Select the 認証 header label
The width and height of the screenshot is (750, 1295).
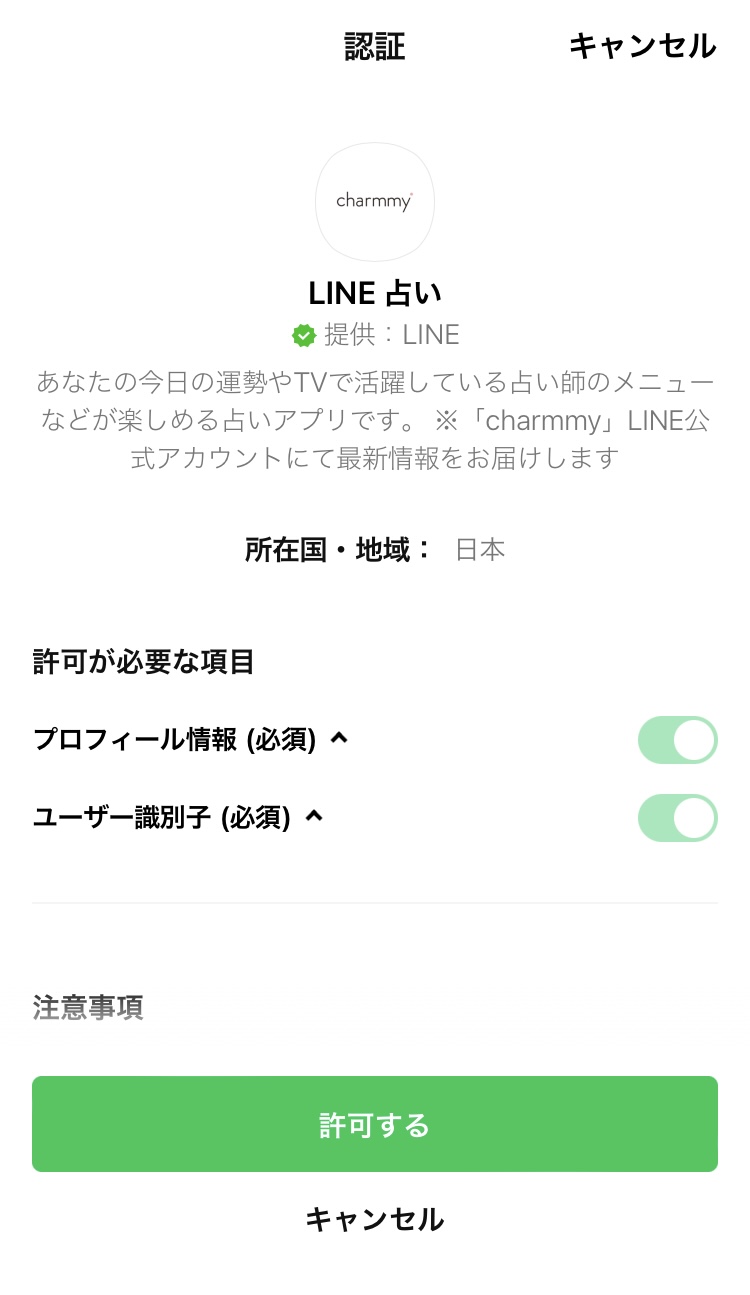pyautogui.click(x=375, y=45)
